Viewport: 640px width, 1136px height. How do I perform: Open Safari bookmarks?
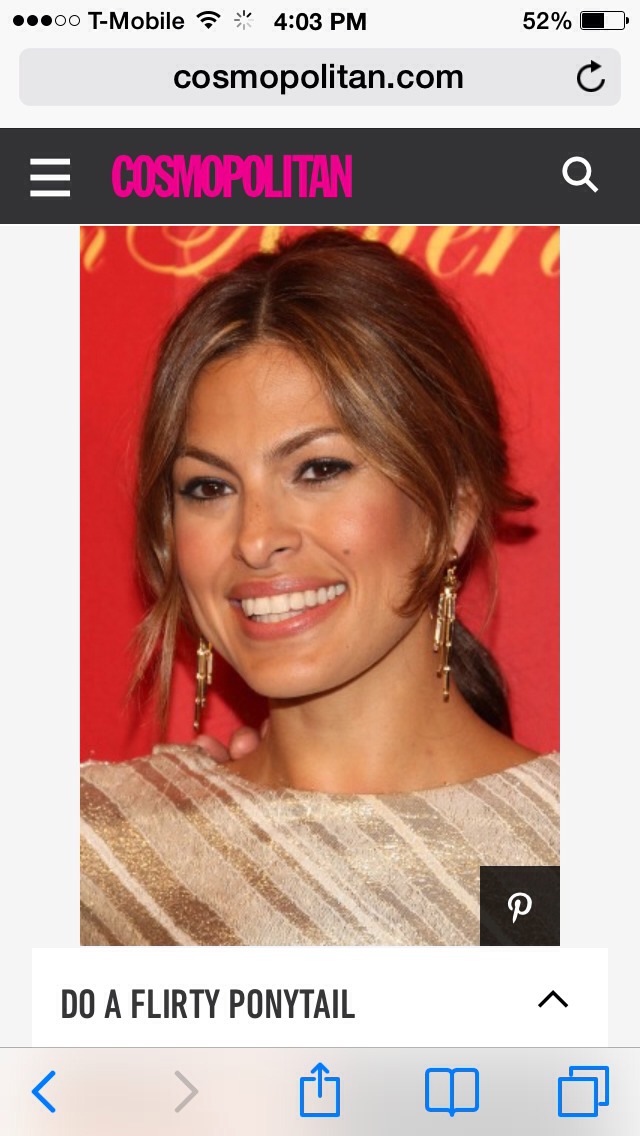[452, 1091]
